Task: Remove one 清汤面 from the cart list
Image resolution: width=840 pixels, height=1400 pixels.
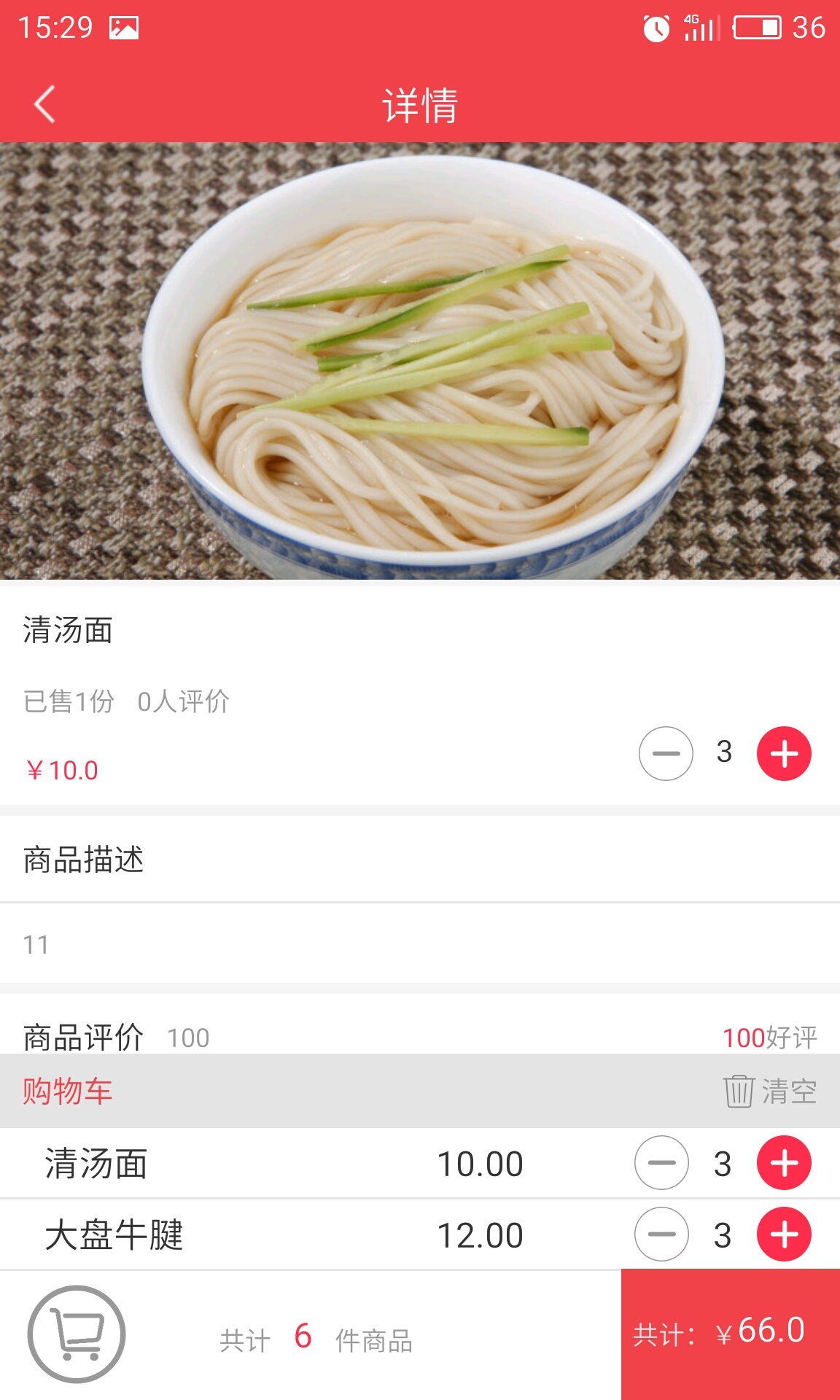Action: pyautogui.click(x=661, y=1163)
